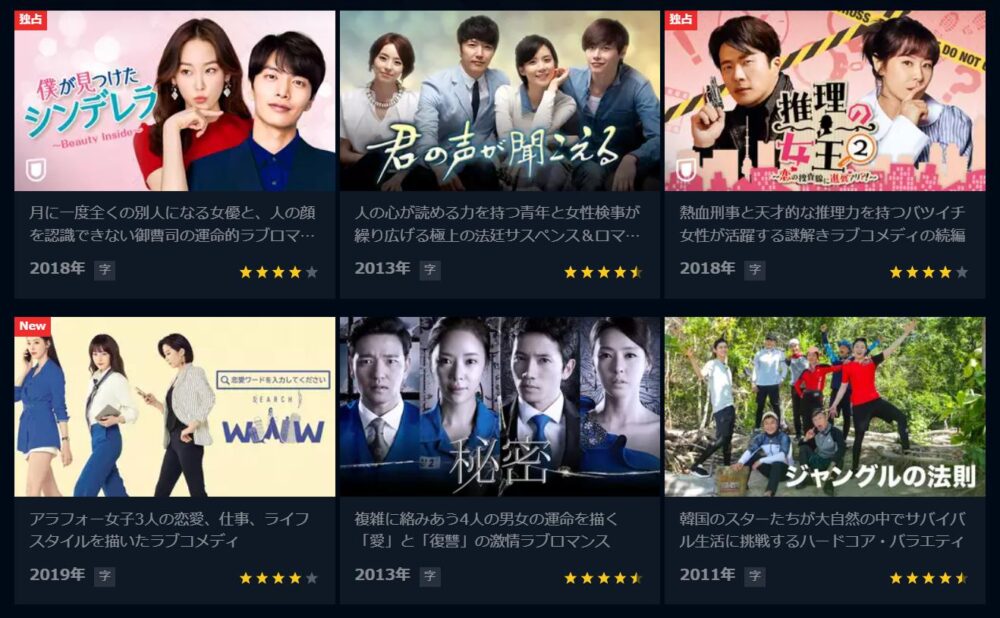Open the 僕が見つけたシンデレラ drama card

(174, 101)
